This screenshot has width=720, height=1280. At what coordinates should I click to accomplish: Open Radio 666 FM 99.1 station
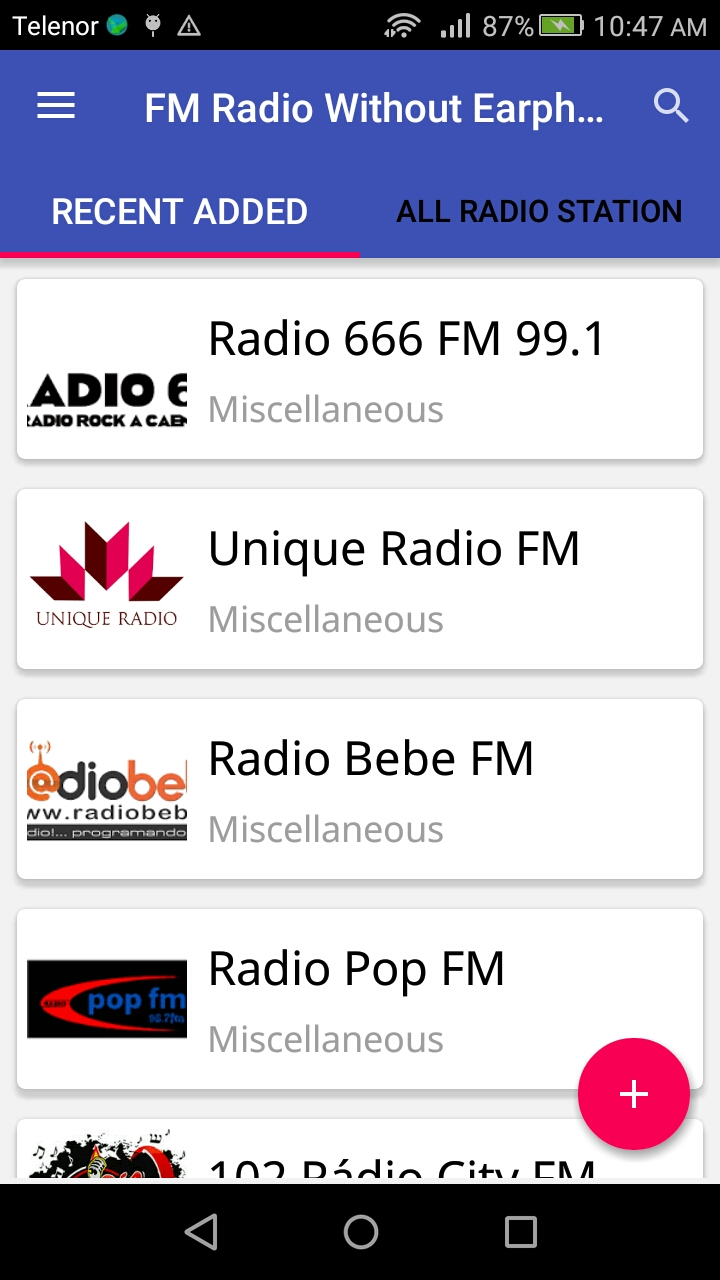click(360, 369)
